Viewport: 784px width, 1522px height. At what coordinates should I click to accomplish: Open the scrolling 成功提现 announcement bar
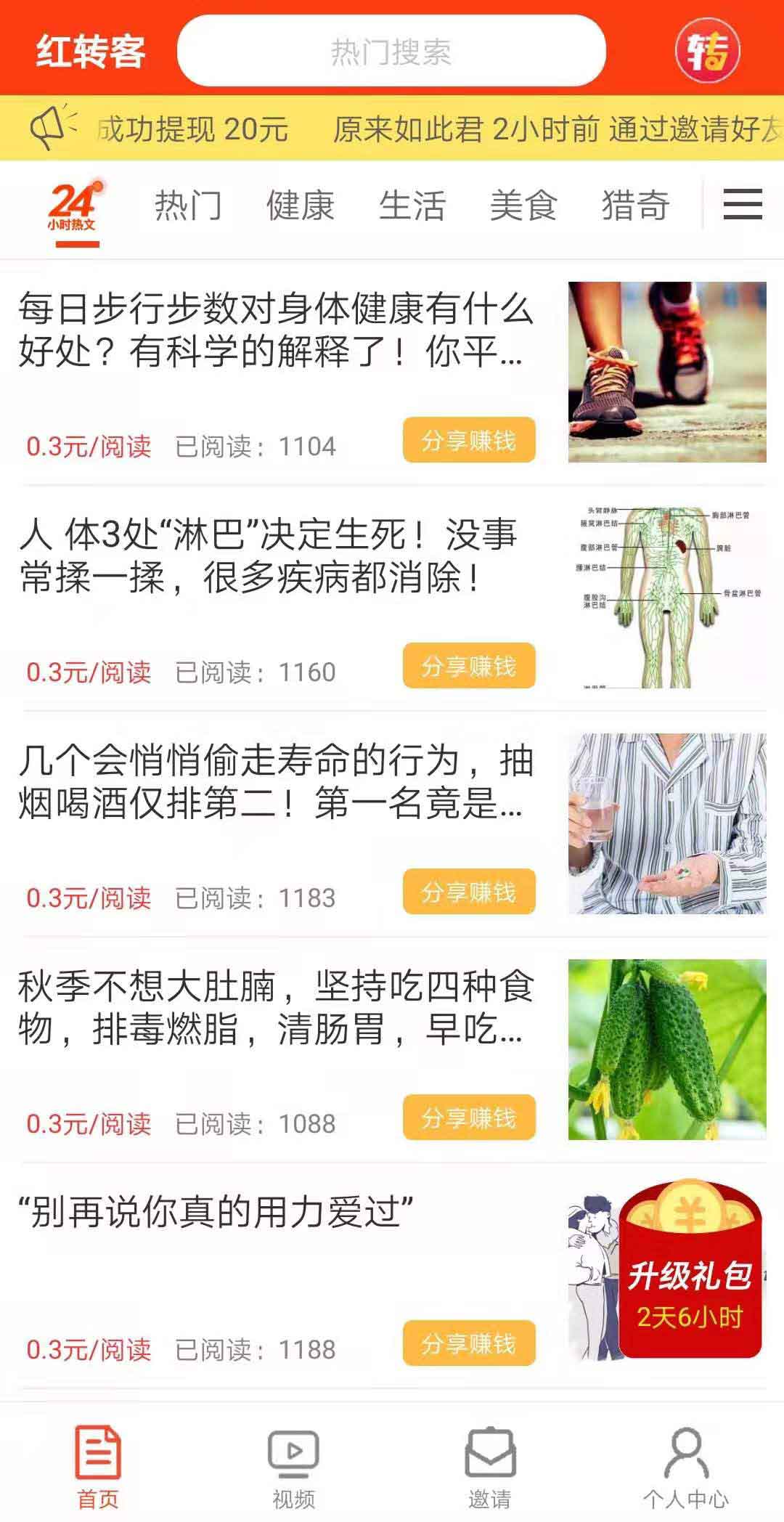coord(392,129)
